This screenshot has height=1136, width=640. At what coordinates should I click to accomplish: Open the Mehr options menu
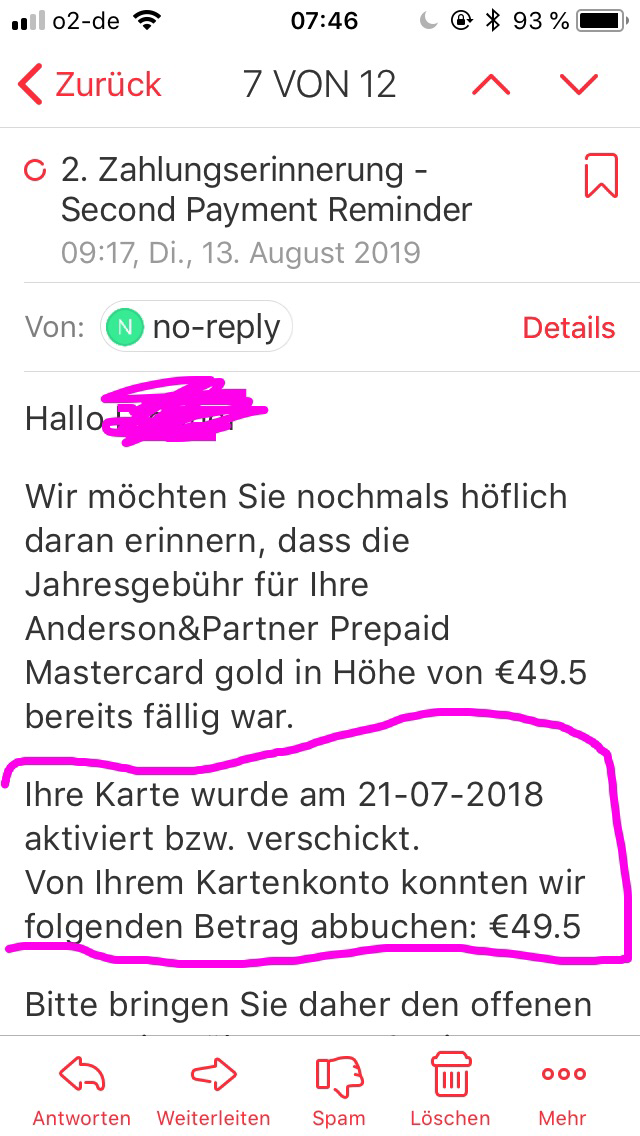pos(562,1089)
